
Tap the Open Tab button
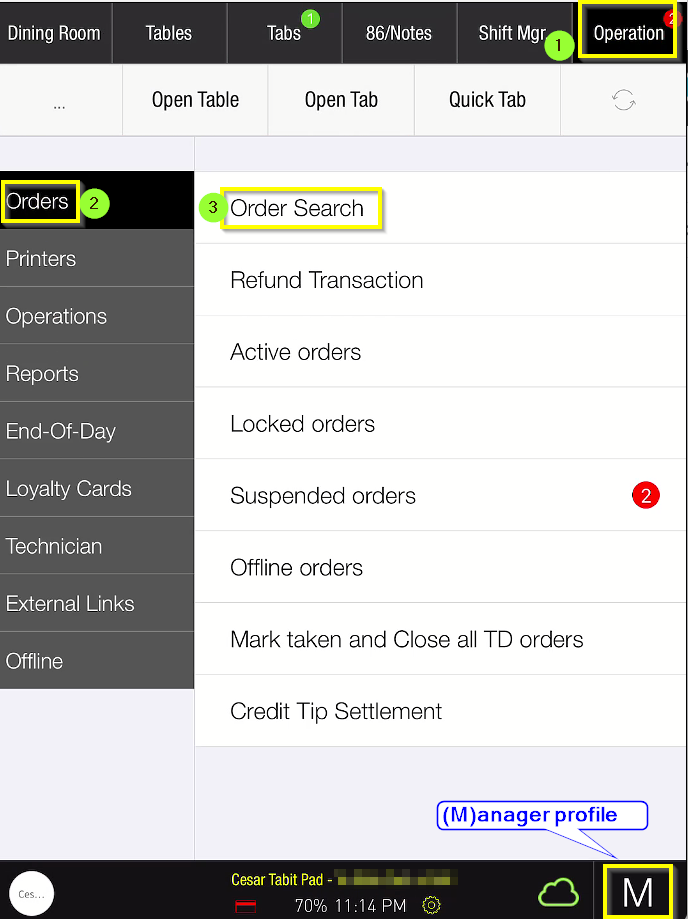tap(341, 100)
